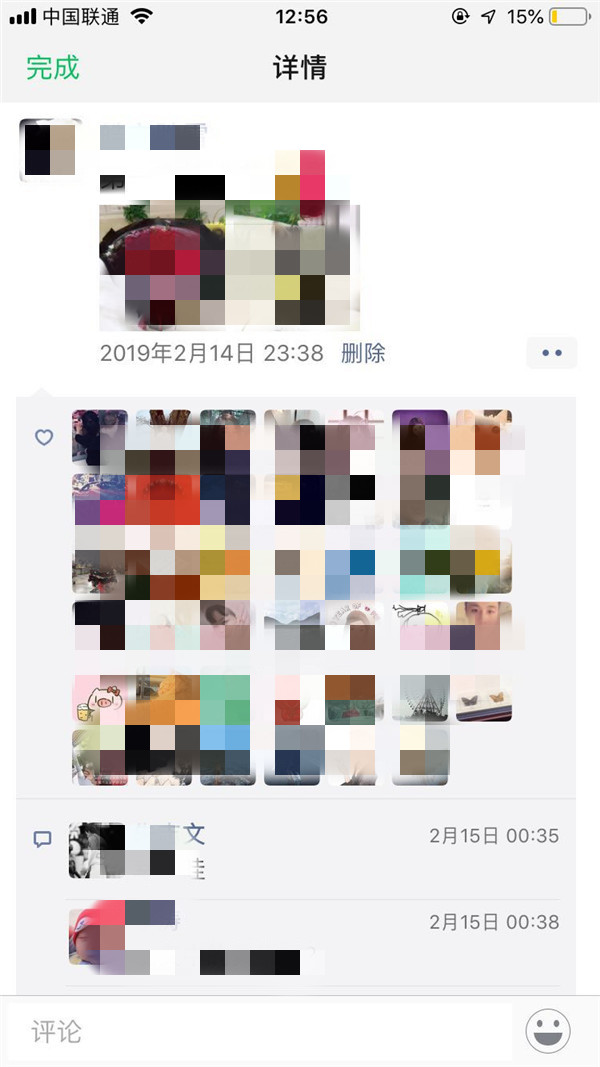Screen dimensions: 600x1067
Task: Reply to the comment from 2月15日 00:35
Action: [x=320, y=852]
